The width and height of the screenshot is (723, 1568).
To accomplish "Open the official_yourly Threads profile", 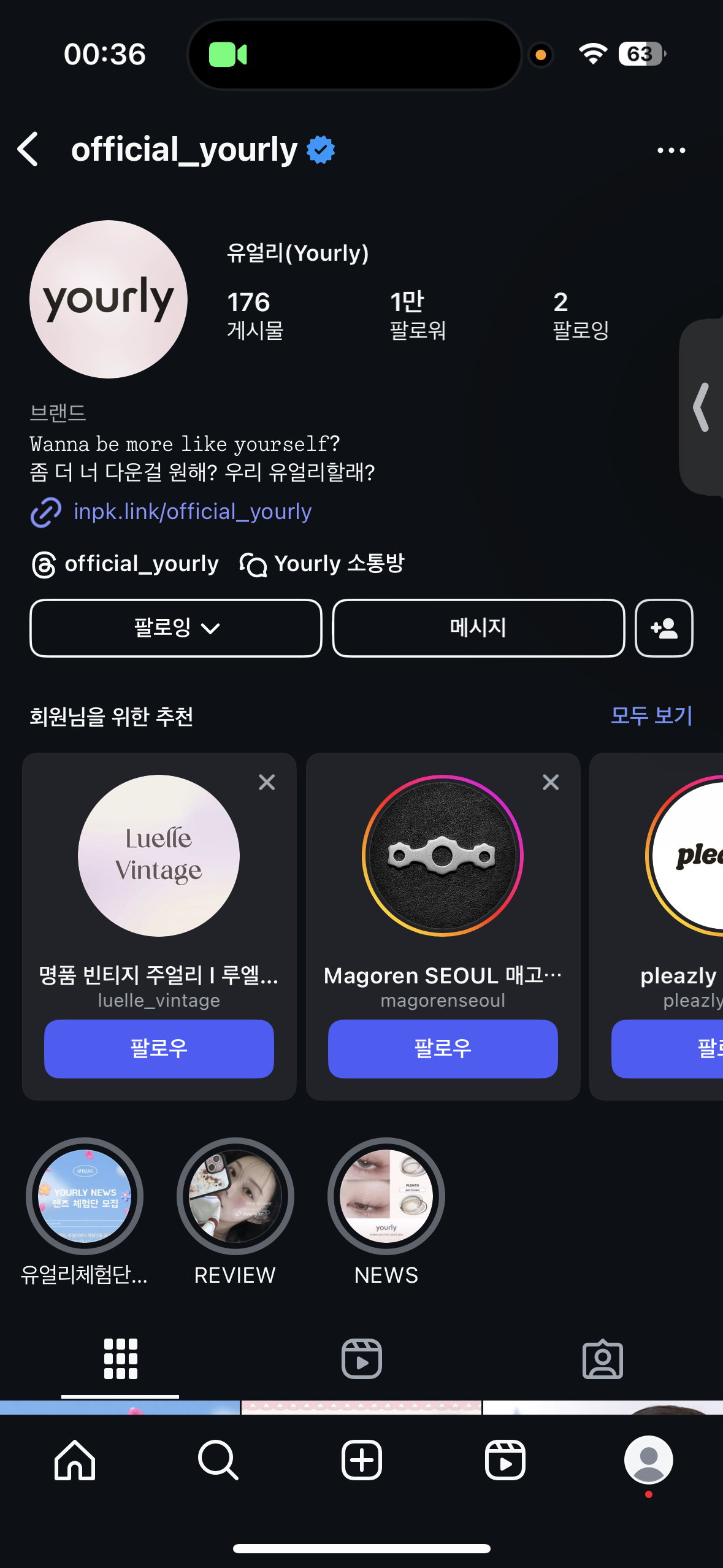I will [126, 564].
